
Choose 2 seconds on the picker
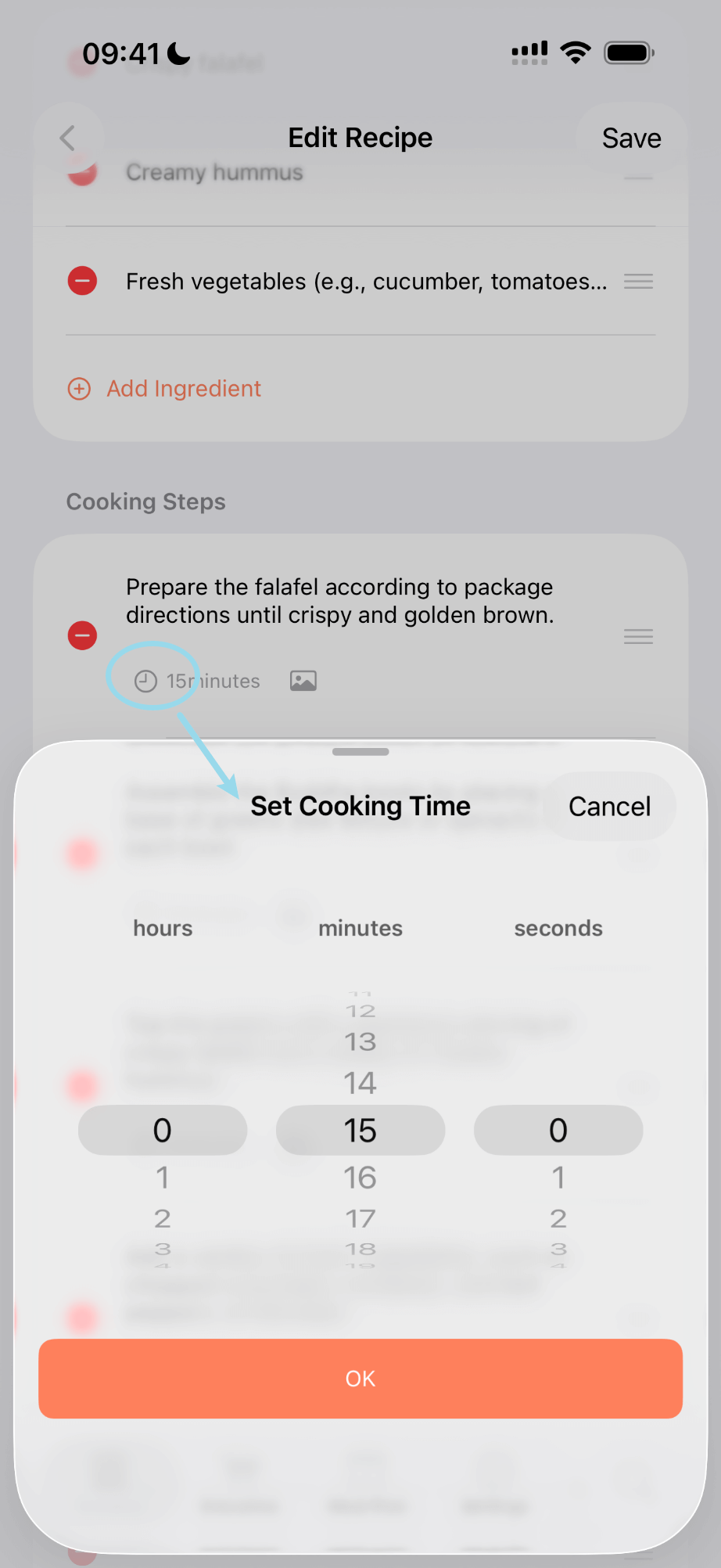(x=558, y=1217)
